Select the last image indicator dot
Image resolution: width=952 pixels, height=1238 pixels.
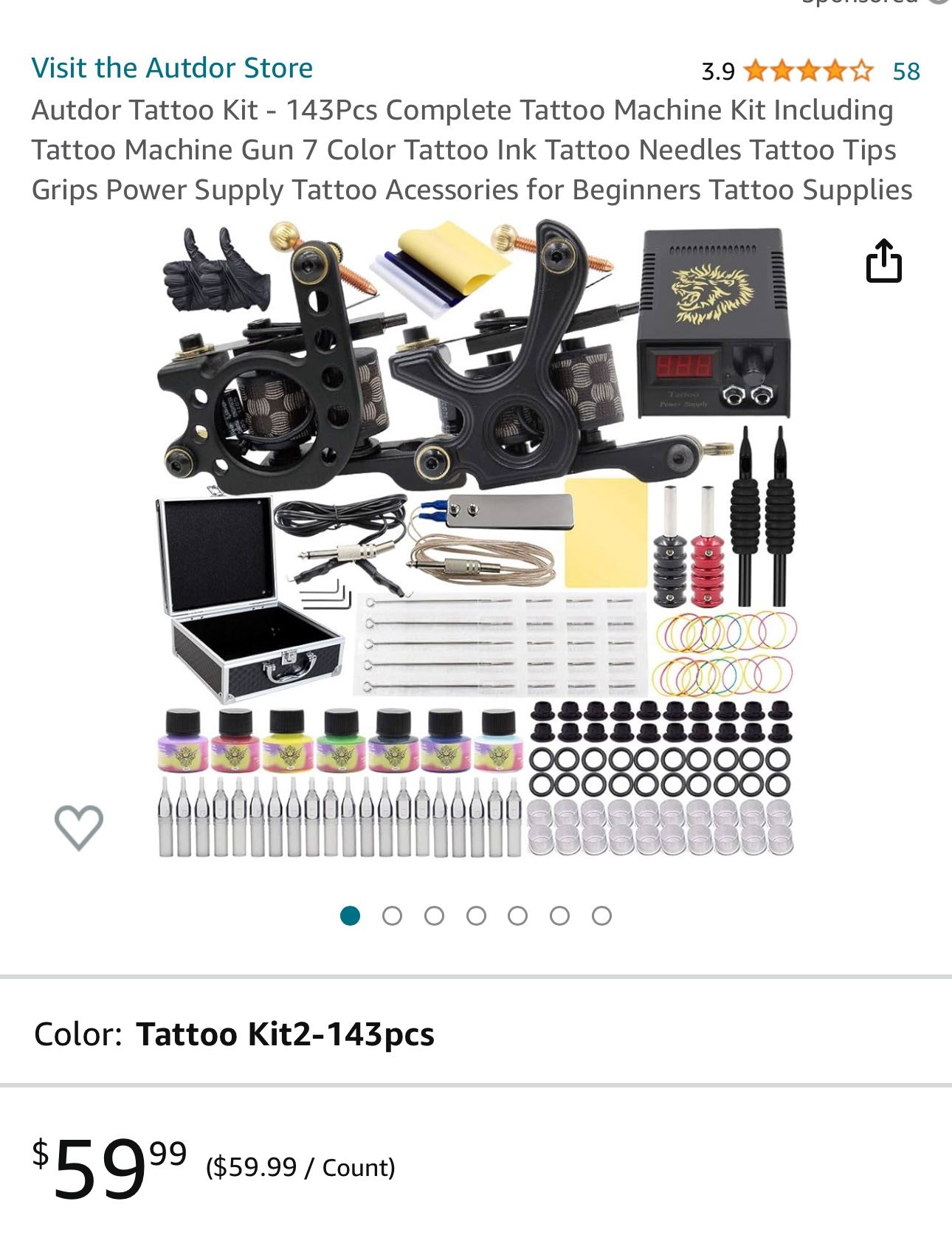[x=601, y=916]
